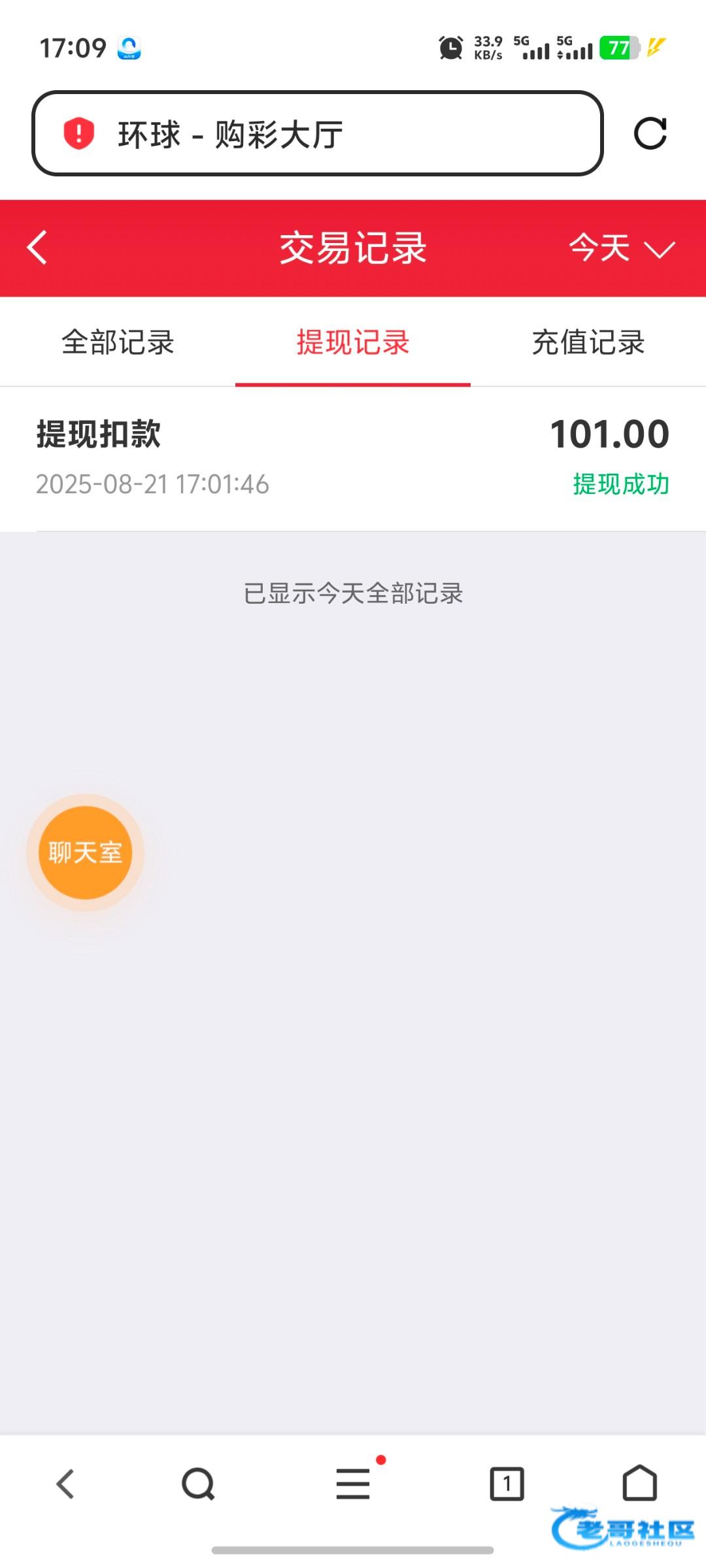This screenshot has height=1568, width=706.
Task: Go back from 交易记录 header
Action: click(x=37, y=248)
